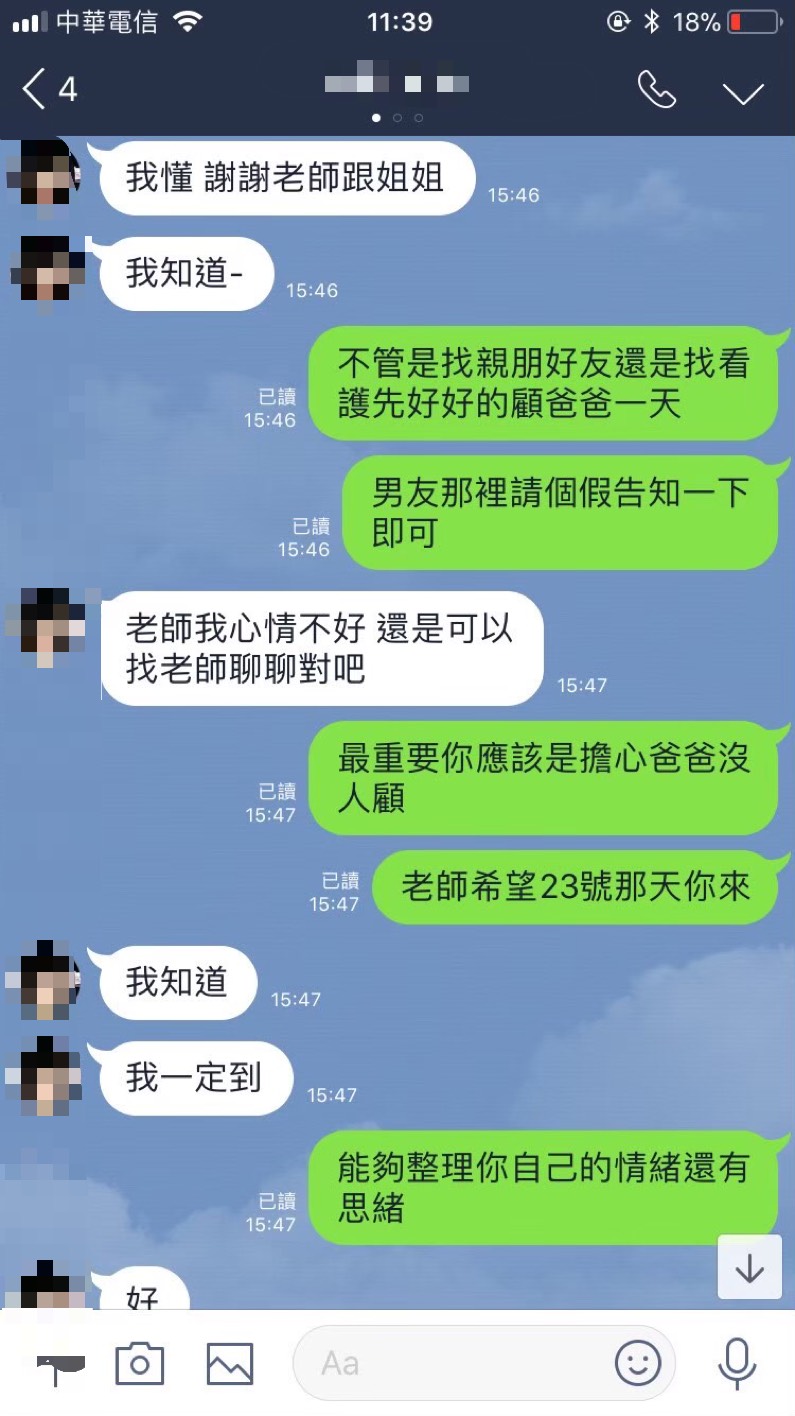Record a voice message with microphone
This screenshot has height=1416, width=795.
point(737,1363)
